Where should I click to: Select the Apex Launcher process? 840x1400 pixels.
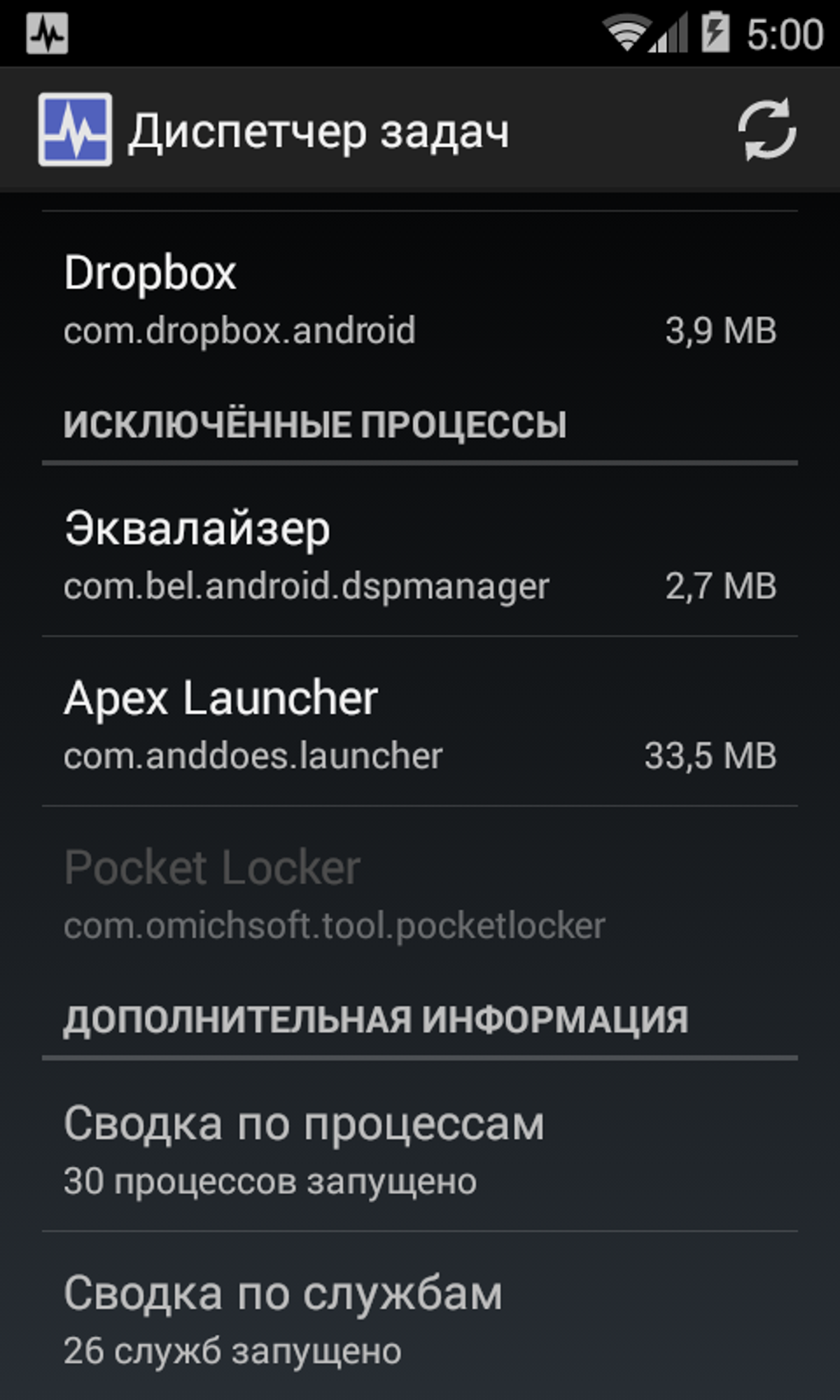(420, 721)
